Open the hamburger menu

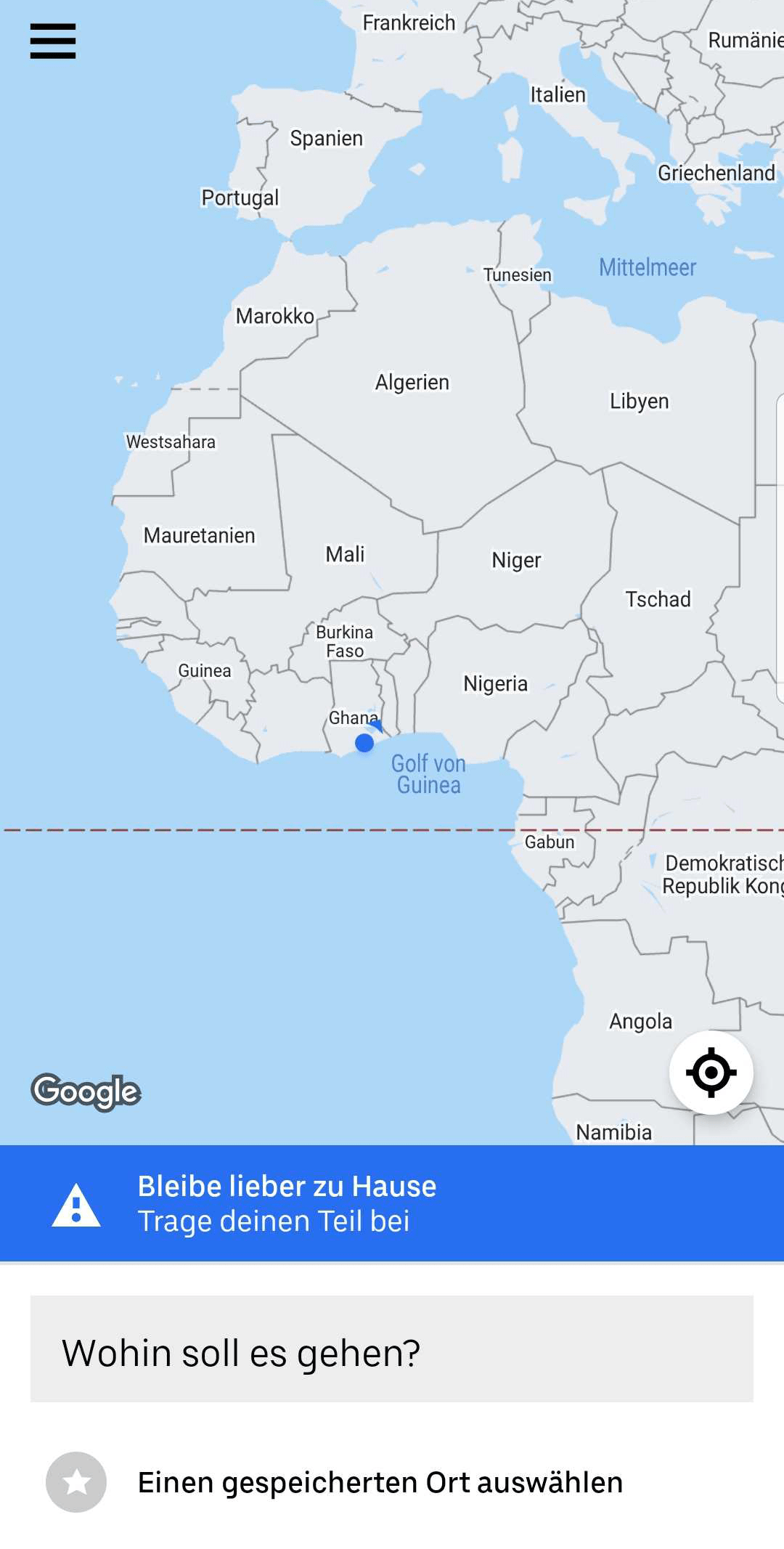point(53,41)
